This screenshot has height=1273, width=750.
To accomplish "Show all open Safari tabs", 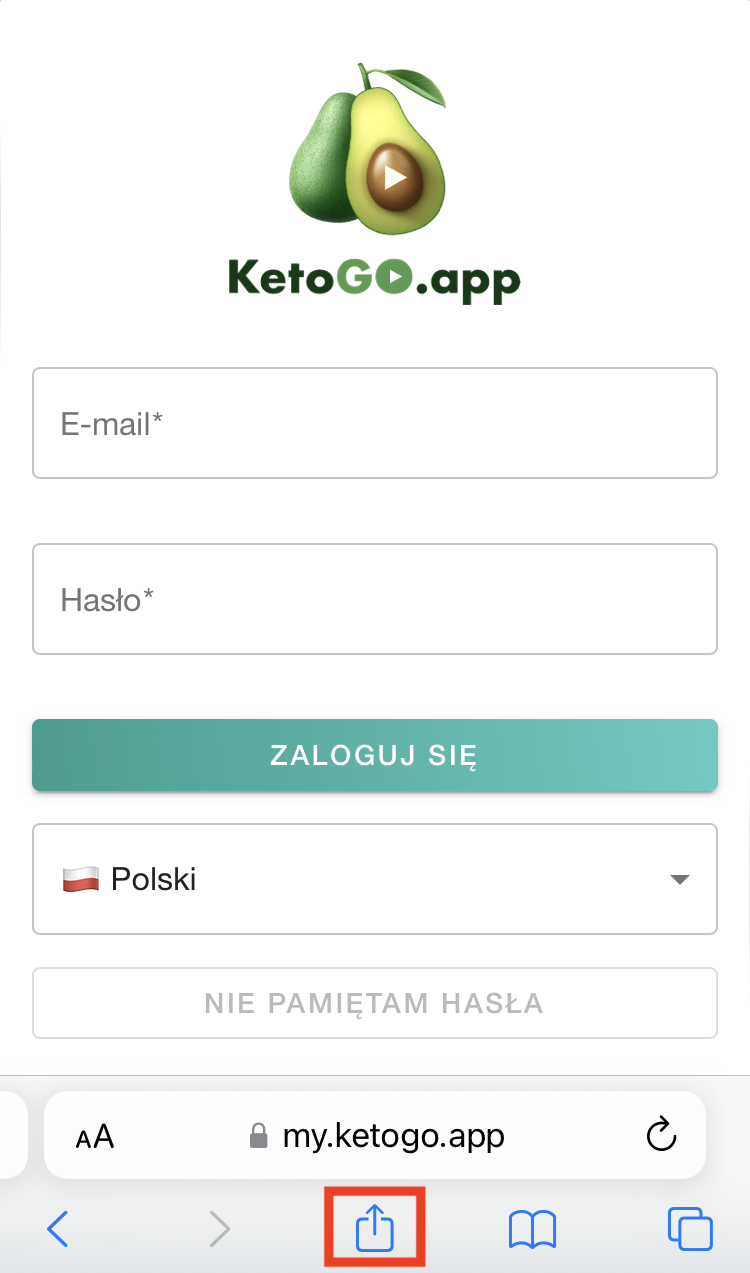I will pyautogui.click(x=690, y=1229).
